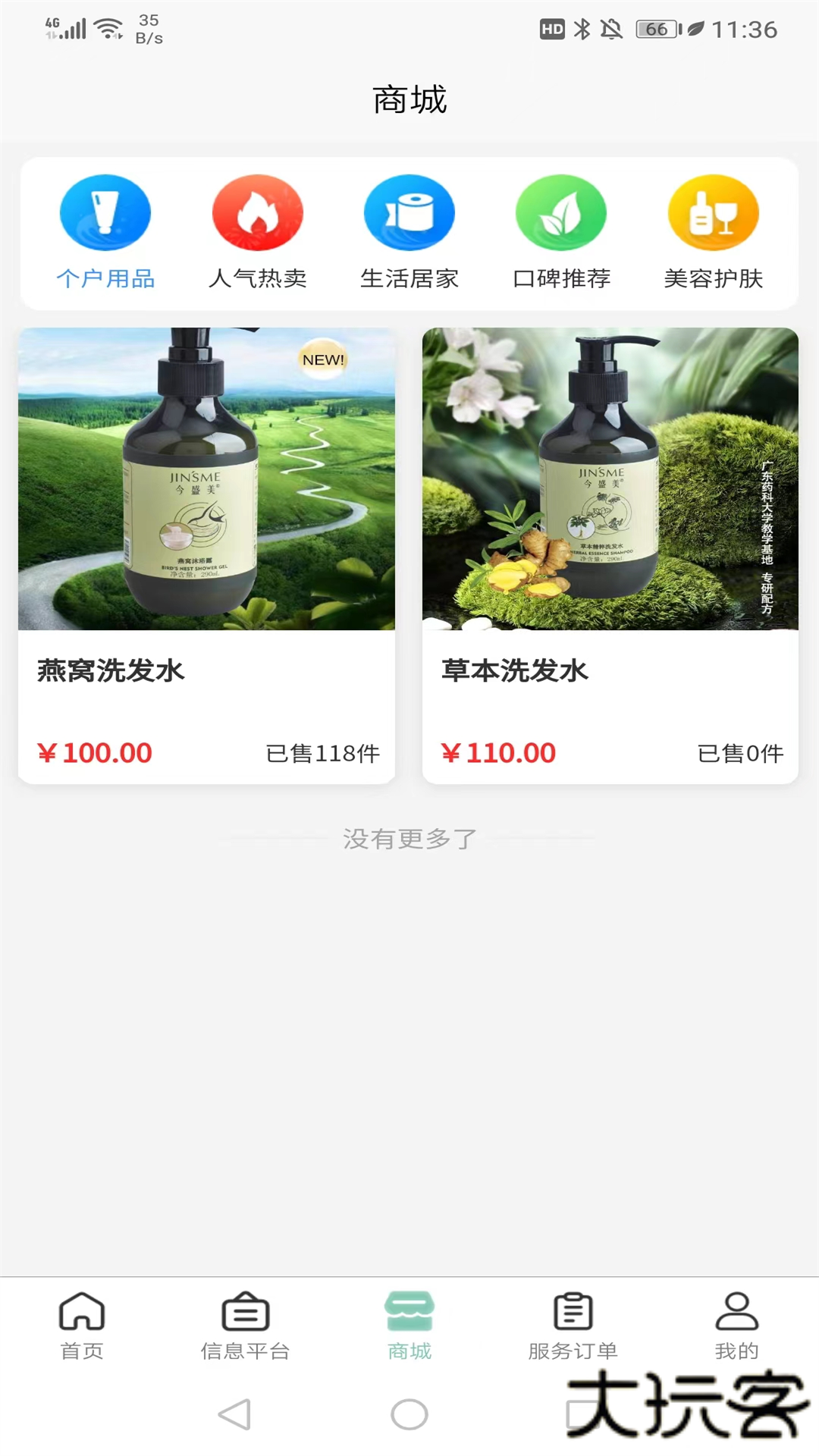The width and height of the screenshot is (819, 1456).
Task: Select the 人气热卖 hot sale flame icon
Action: pyautogui.click(x=258, y=212)
